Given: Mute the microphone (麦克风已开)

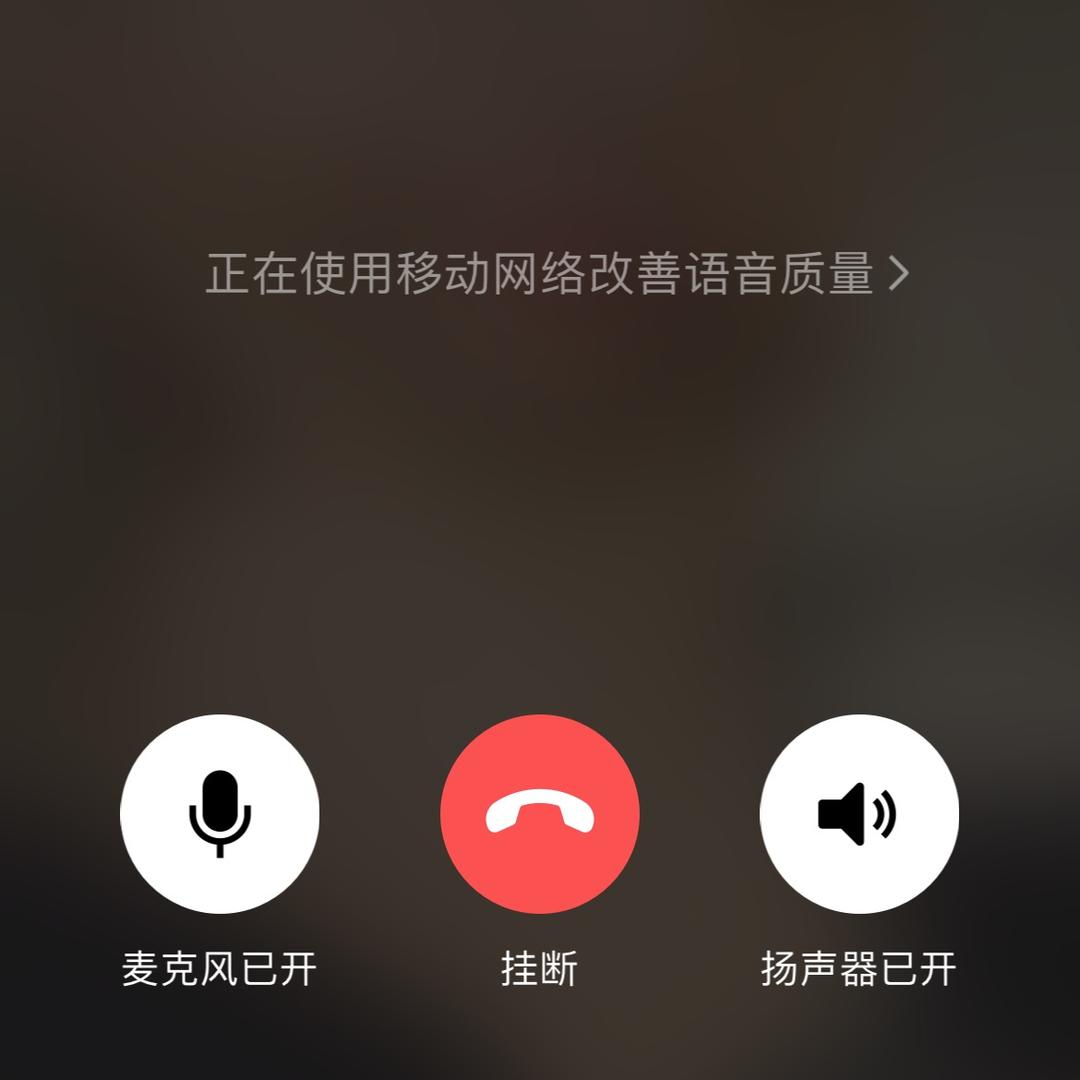Looking at the screenshot, I should [220, 814].
